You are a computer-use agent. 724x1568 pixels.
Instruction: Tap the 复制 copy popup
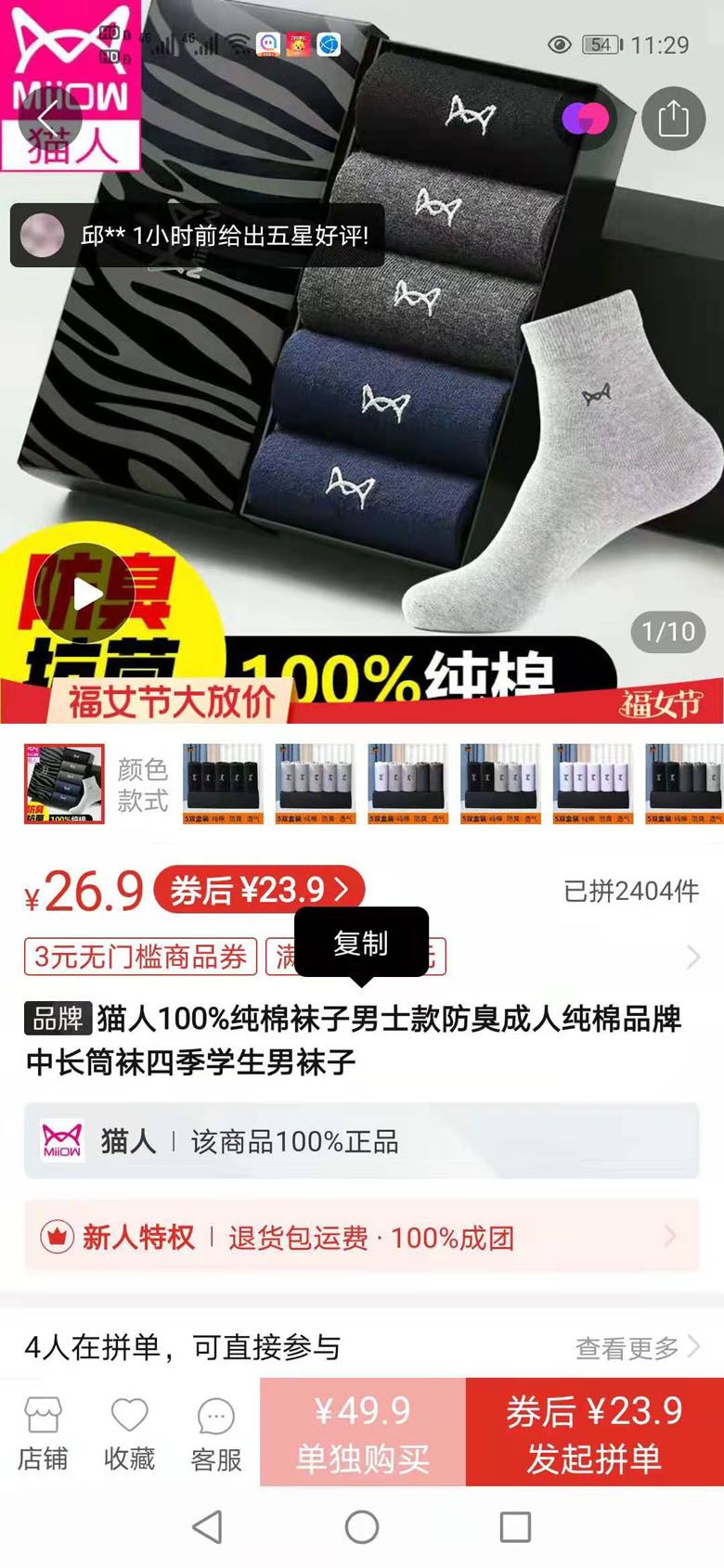pos(361,944)
